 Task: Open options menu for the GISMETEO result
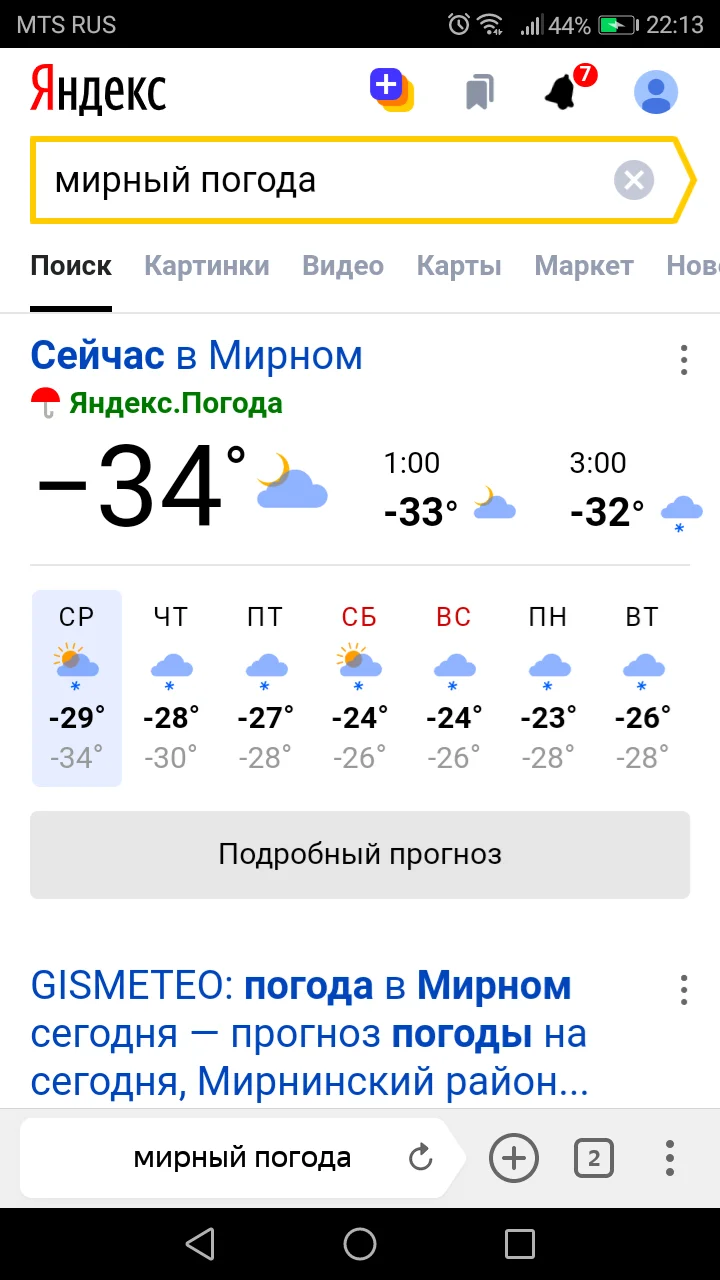[684, 989]
